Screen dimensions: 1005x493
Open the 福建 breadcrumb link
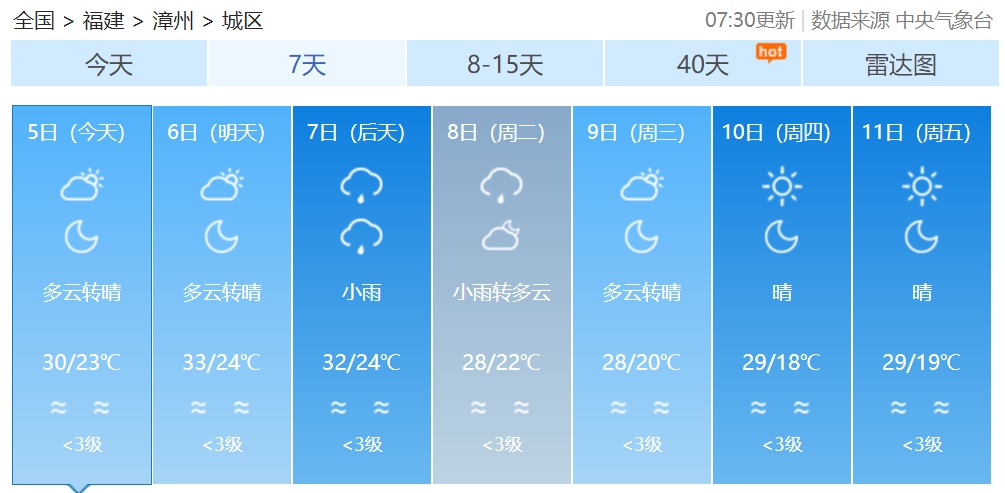[104, 20]
